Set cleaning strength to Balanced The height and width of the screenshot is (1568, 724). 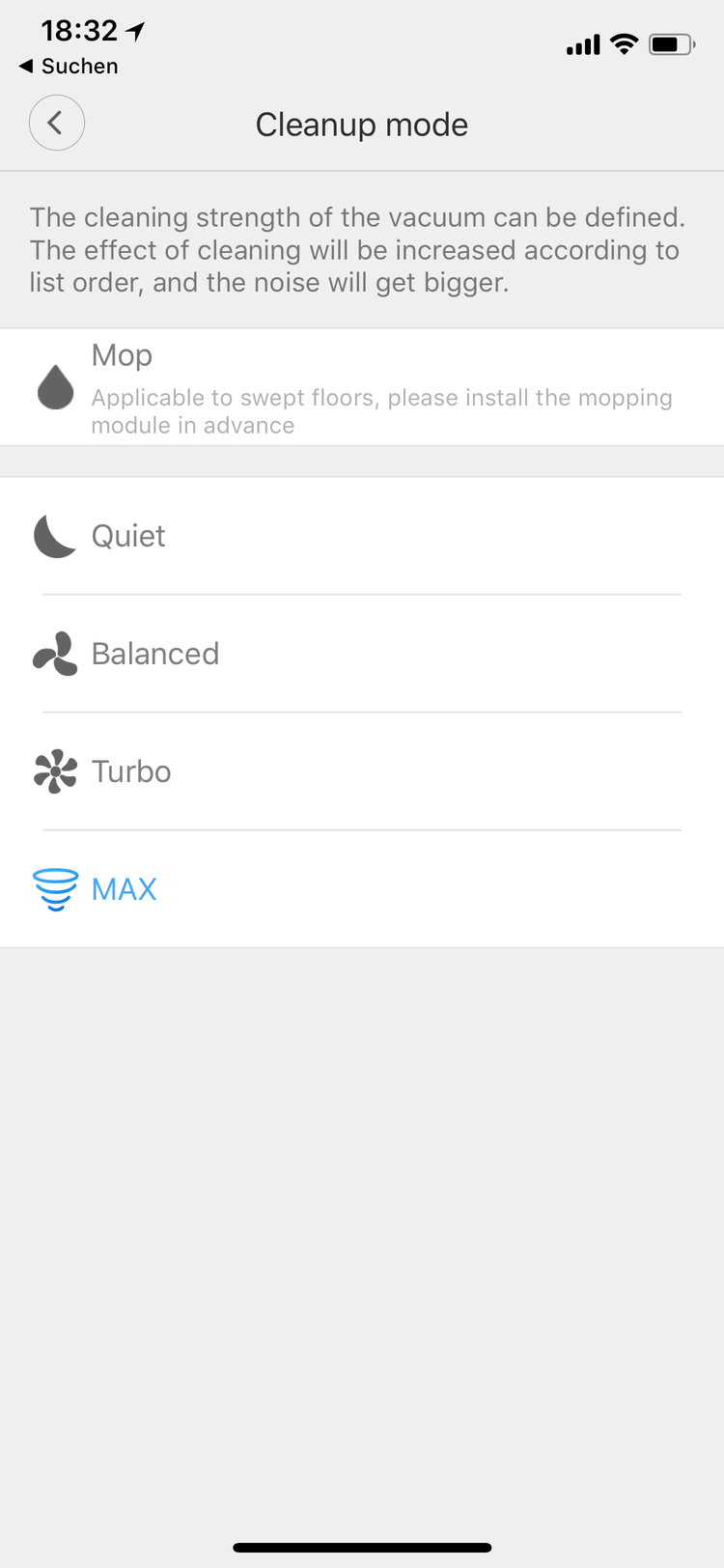[x=361, y=654]
